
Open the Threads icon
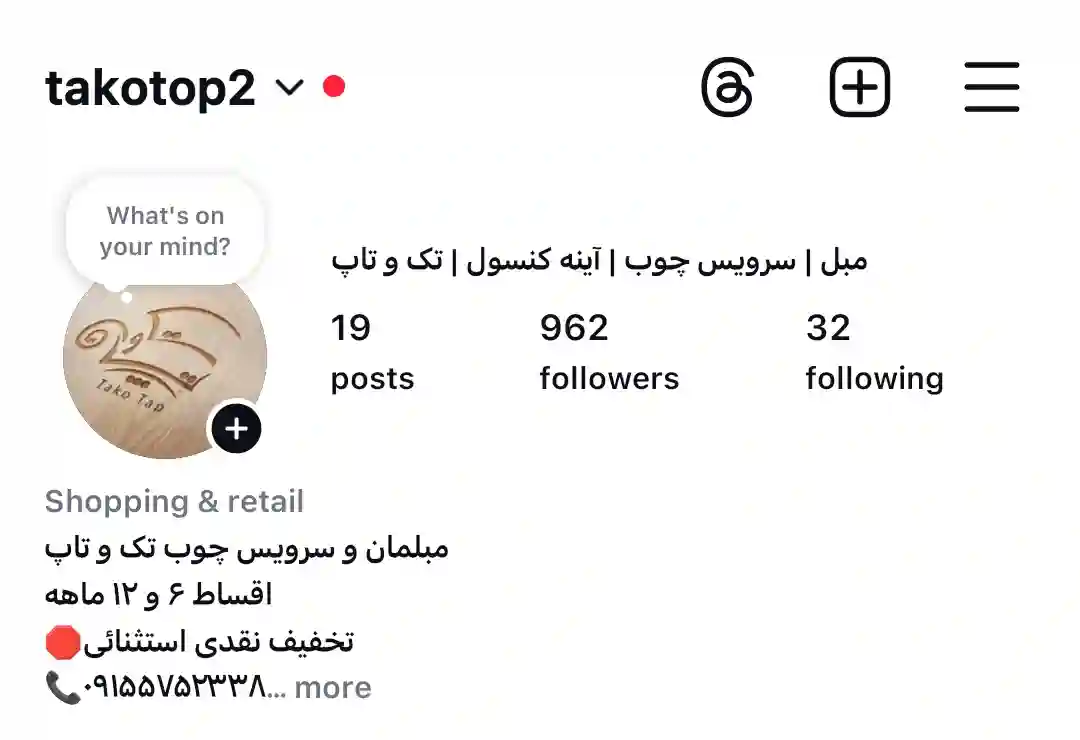pos(727,88)
